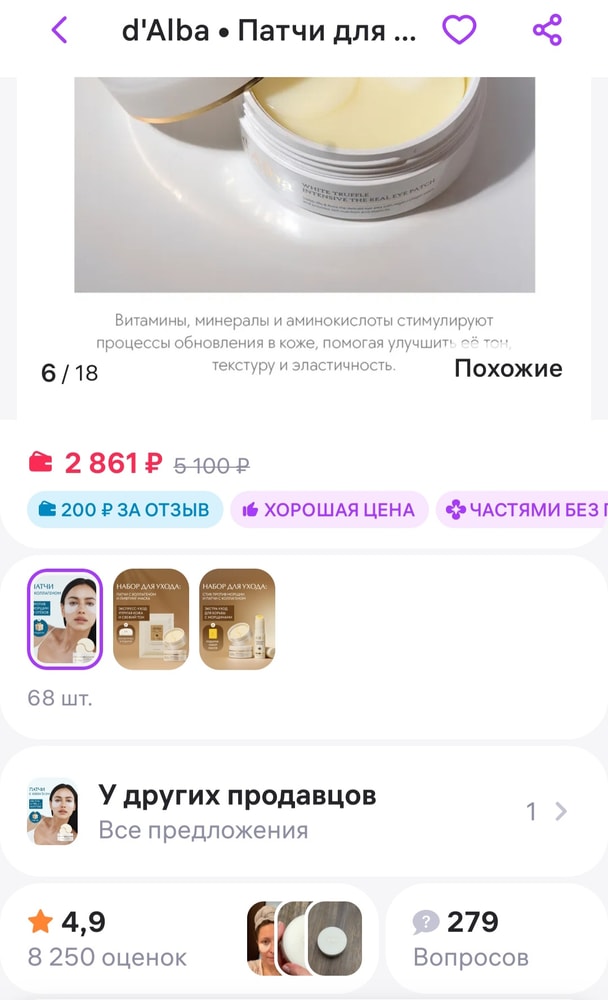Select the collagen patches variant with woman's face
The height and width of the screenshot is (1000, 608).
pyautogui.click(x=65, y=619)
